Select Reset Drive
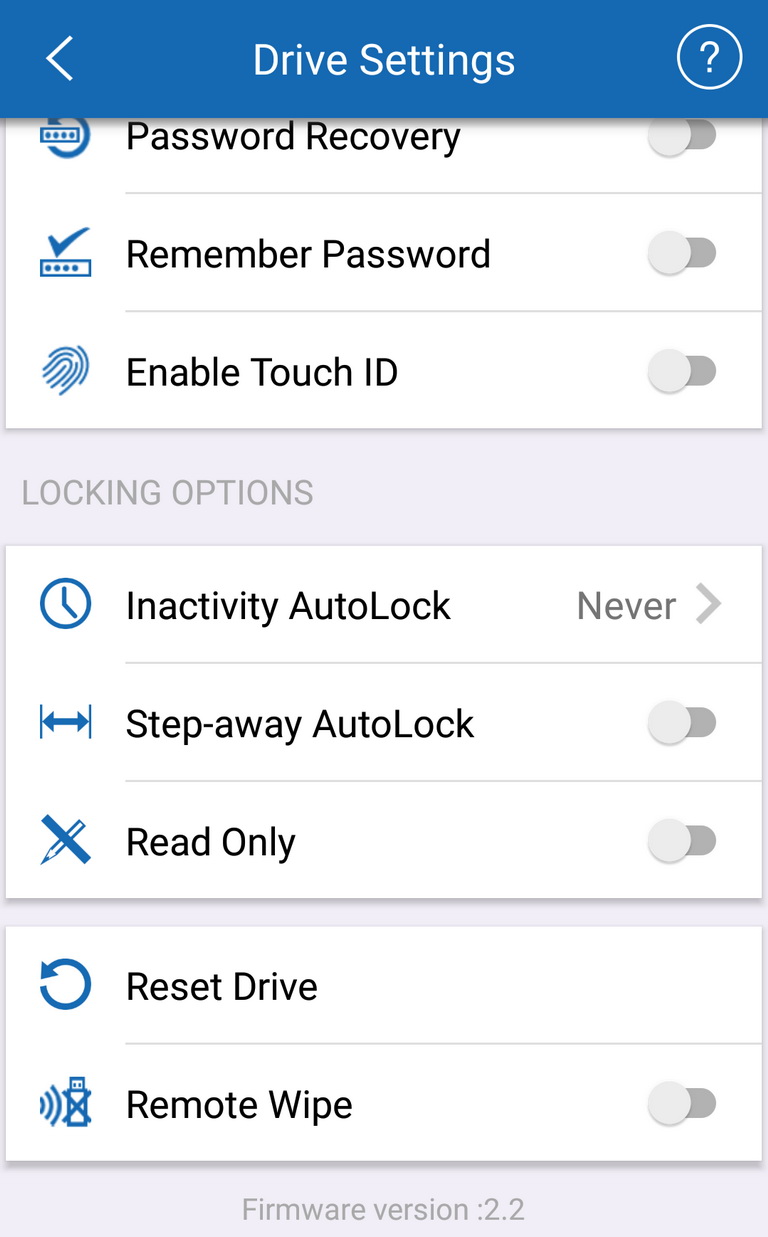The image size is (768, 1237). pyautogui.click(x=384, y=986)
